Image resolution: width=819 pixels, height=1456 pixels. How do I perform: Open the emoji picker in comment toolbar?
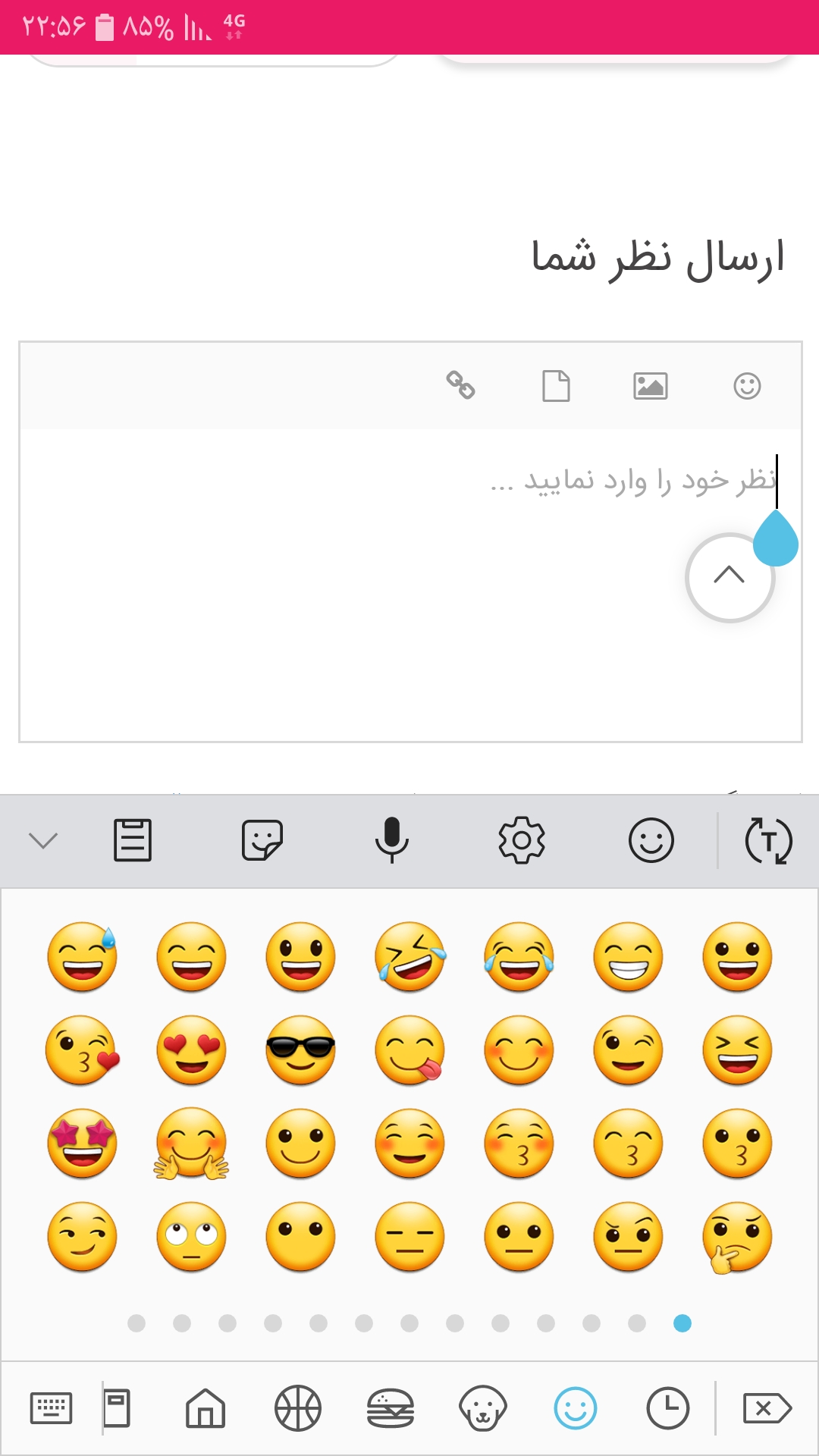(x=747, y=386)
